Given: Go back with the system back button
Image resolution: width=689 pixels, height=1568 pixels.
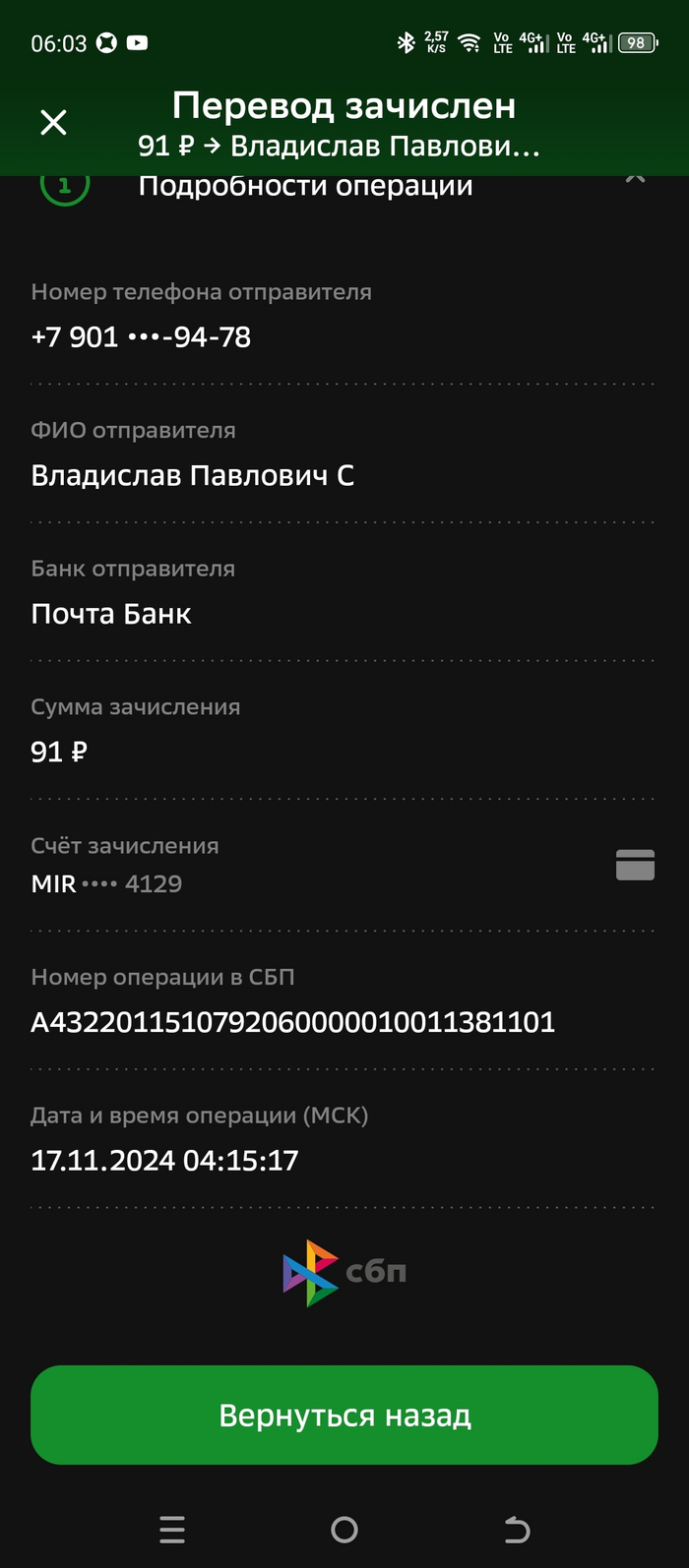Looking at the screenshot, I should (x=517, y=1529).
